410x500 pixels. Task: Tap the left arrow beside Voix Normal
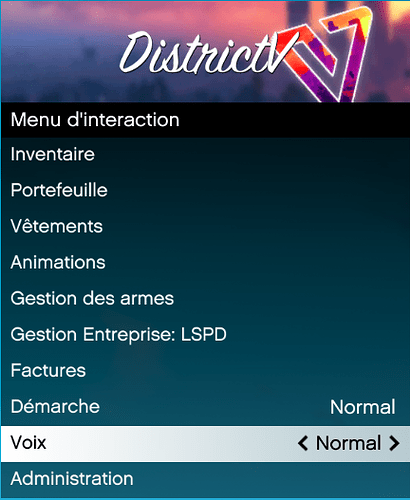(303, 443)
